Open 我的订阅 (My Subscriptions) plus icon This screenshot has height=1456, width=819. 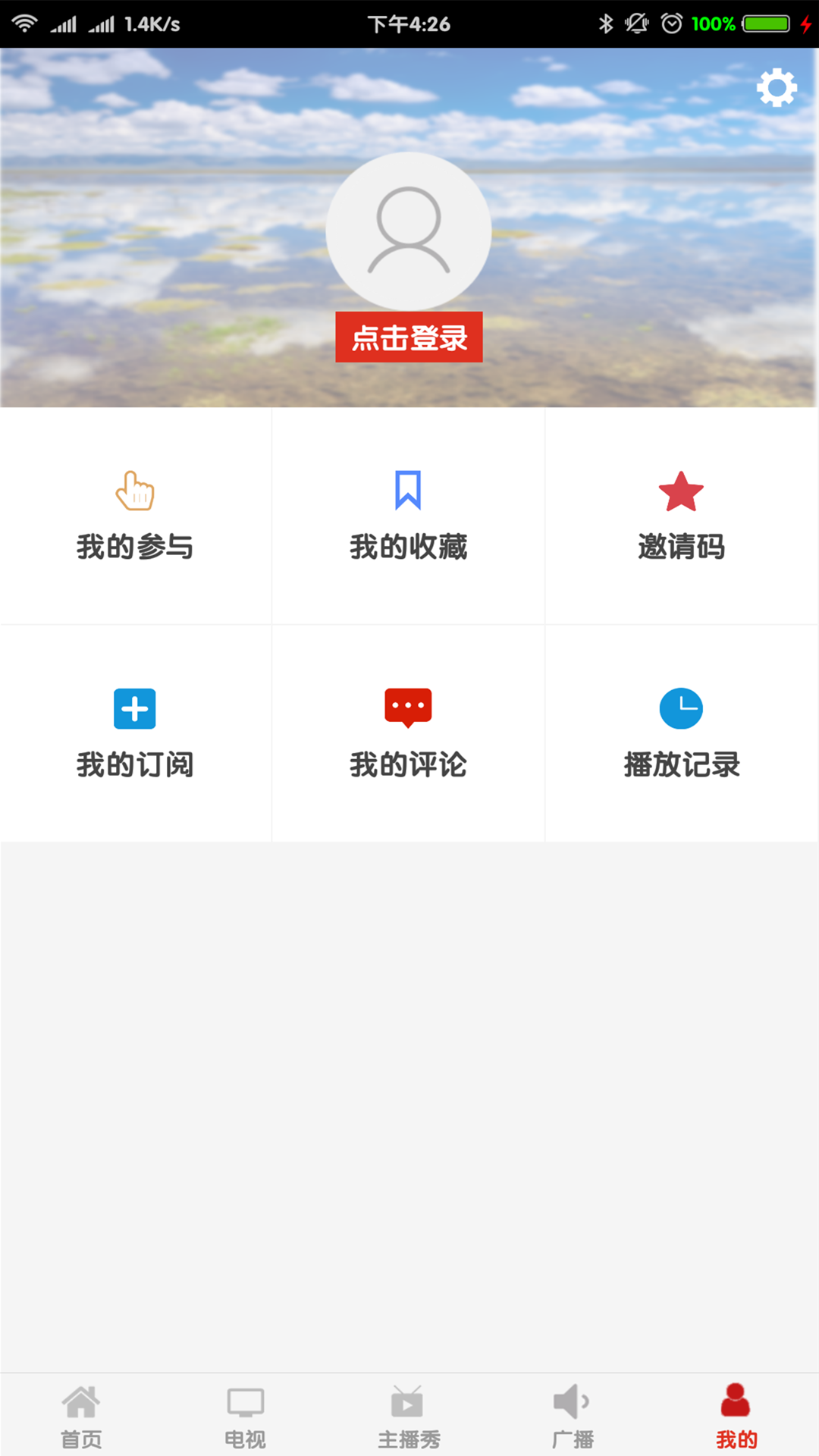(x=135, y=709)
